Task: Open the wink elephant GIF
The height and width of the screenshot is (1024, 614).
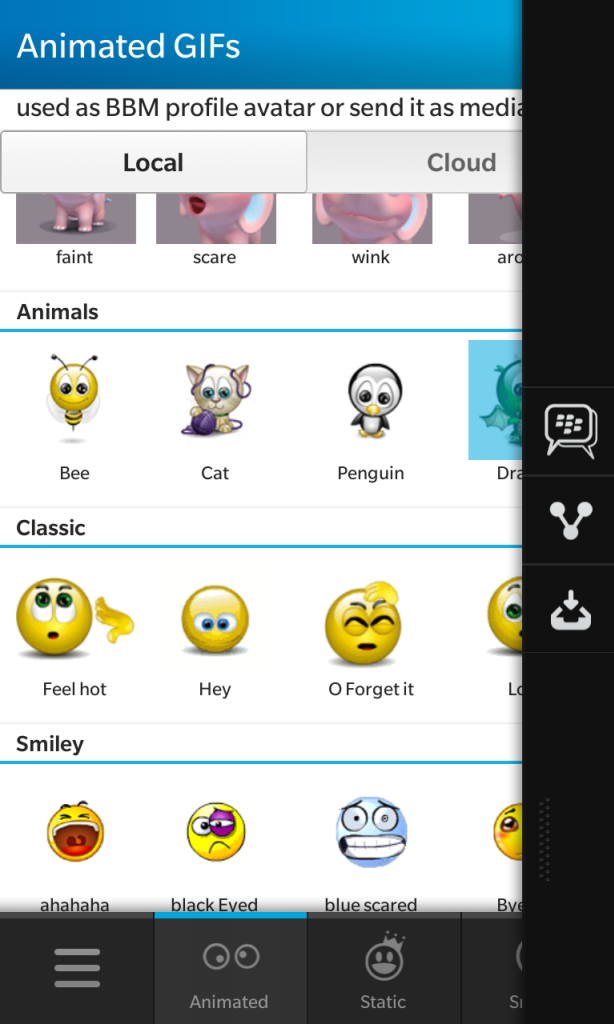Action: tap(370, 229)
